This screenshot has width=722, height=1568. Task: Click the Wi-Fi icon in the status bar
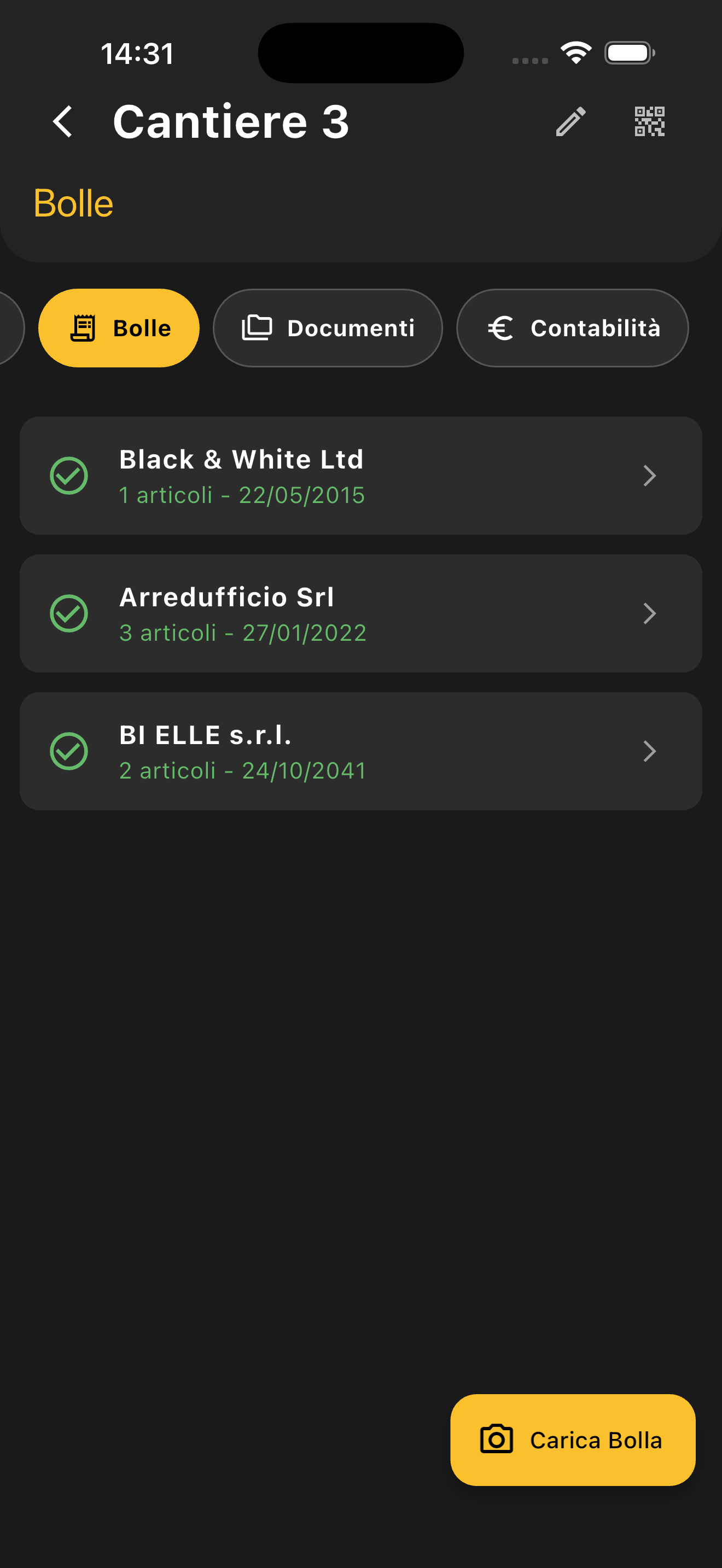(x=575, y=52)
